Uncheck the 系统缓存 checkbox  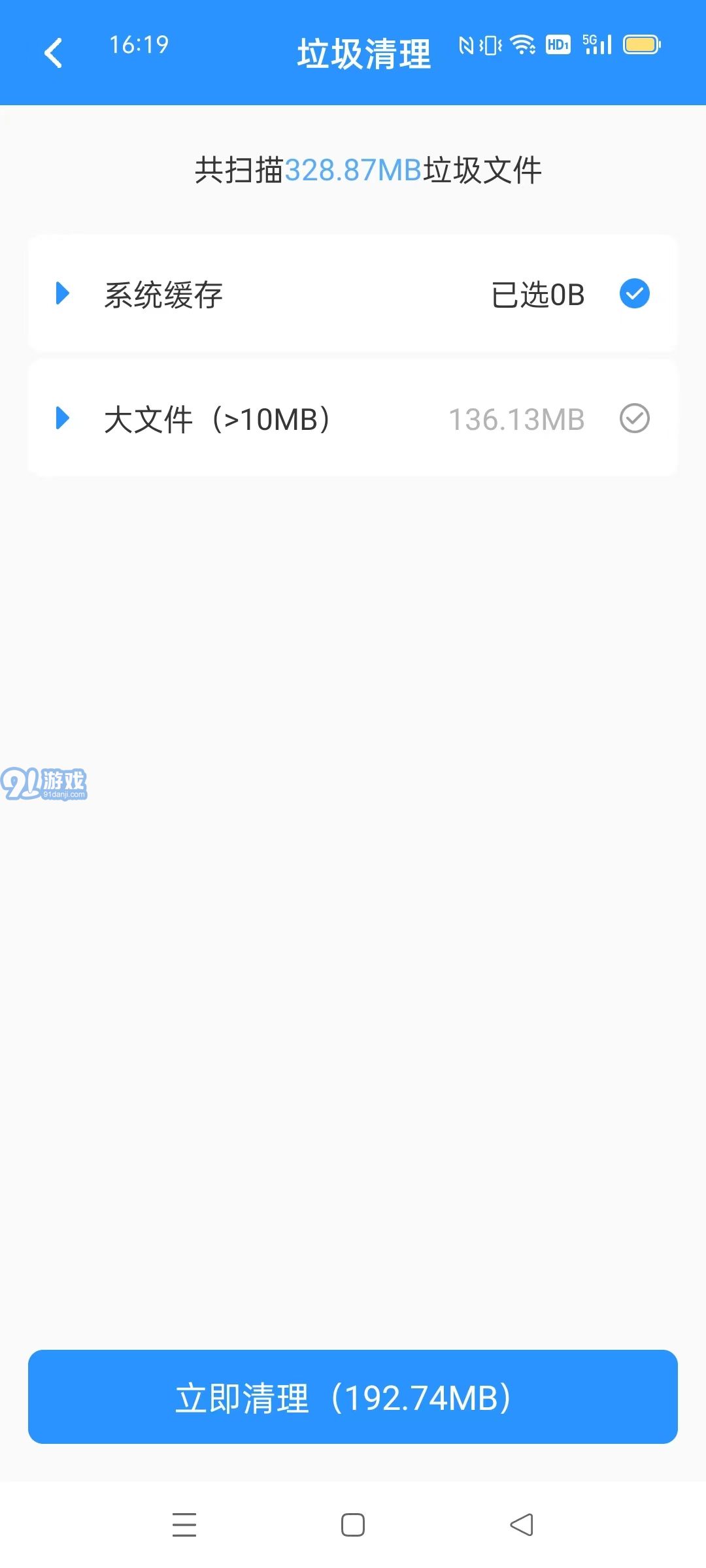[634, 293]
